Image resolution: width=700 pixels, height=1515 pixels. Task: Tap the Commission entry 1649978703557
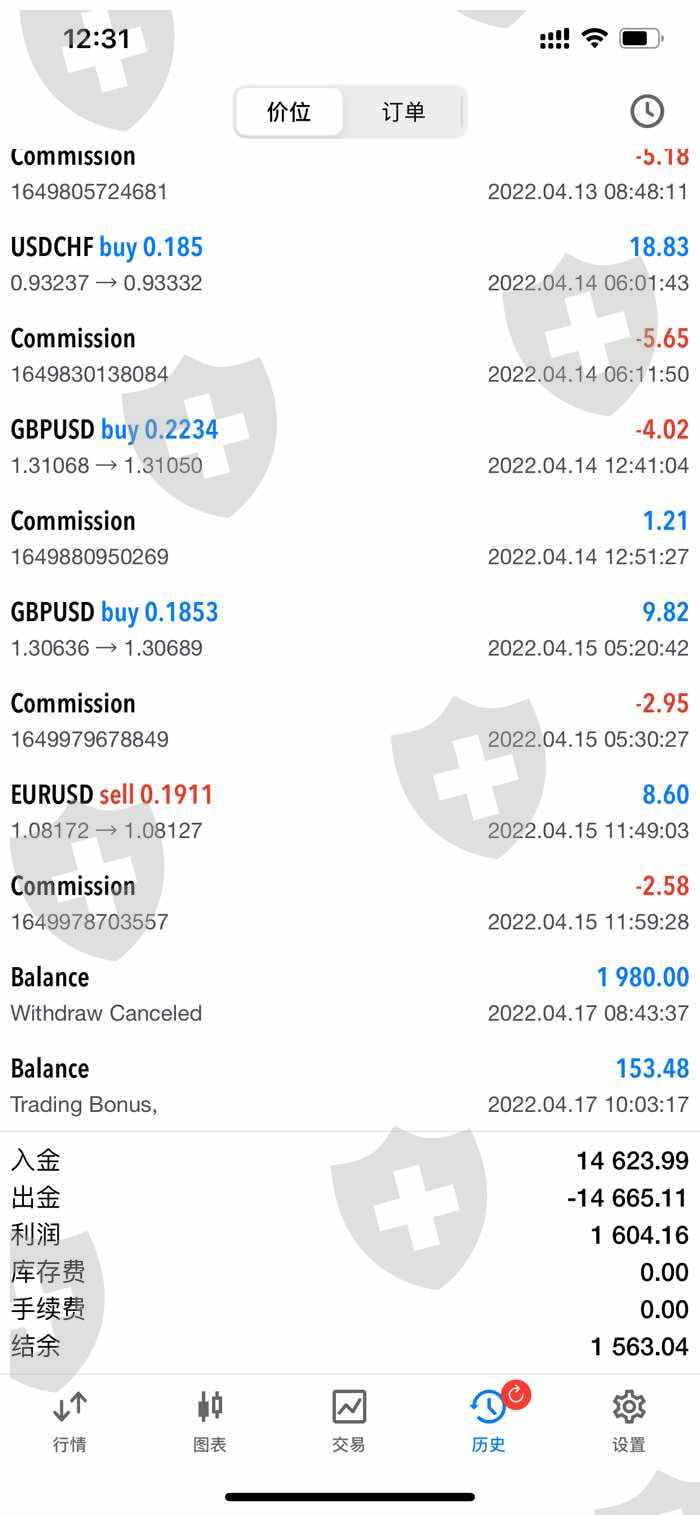349,903
